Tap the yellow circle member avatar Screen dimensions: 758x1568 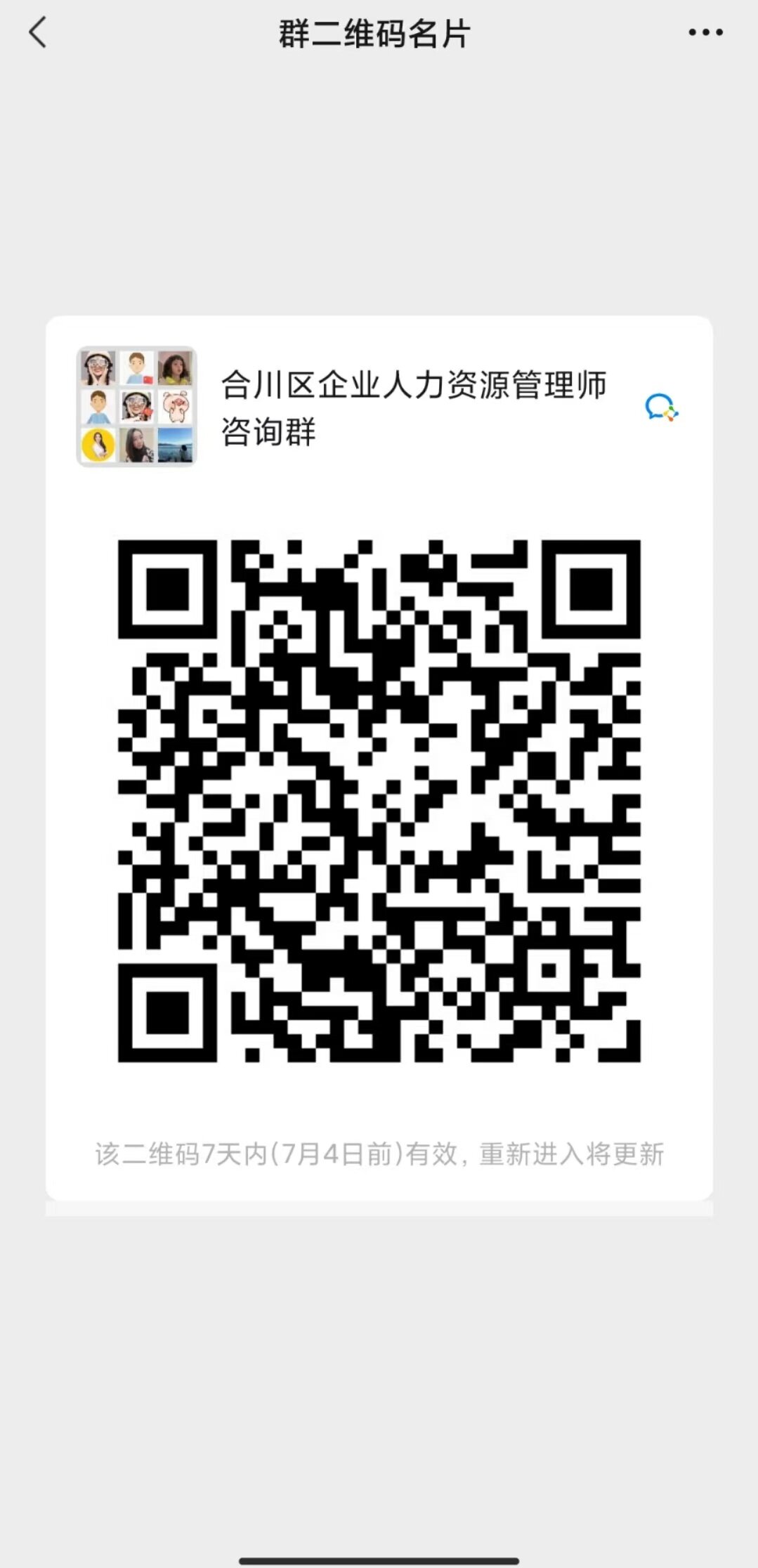pos(98,445)
